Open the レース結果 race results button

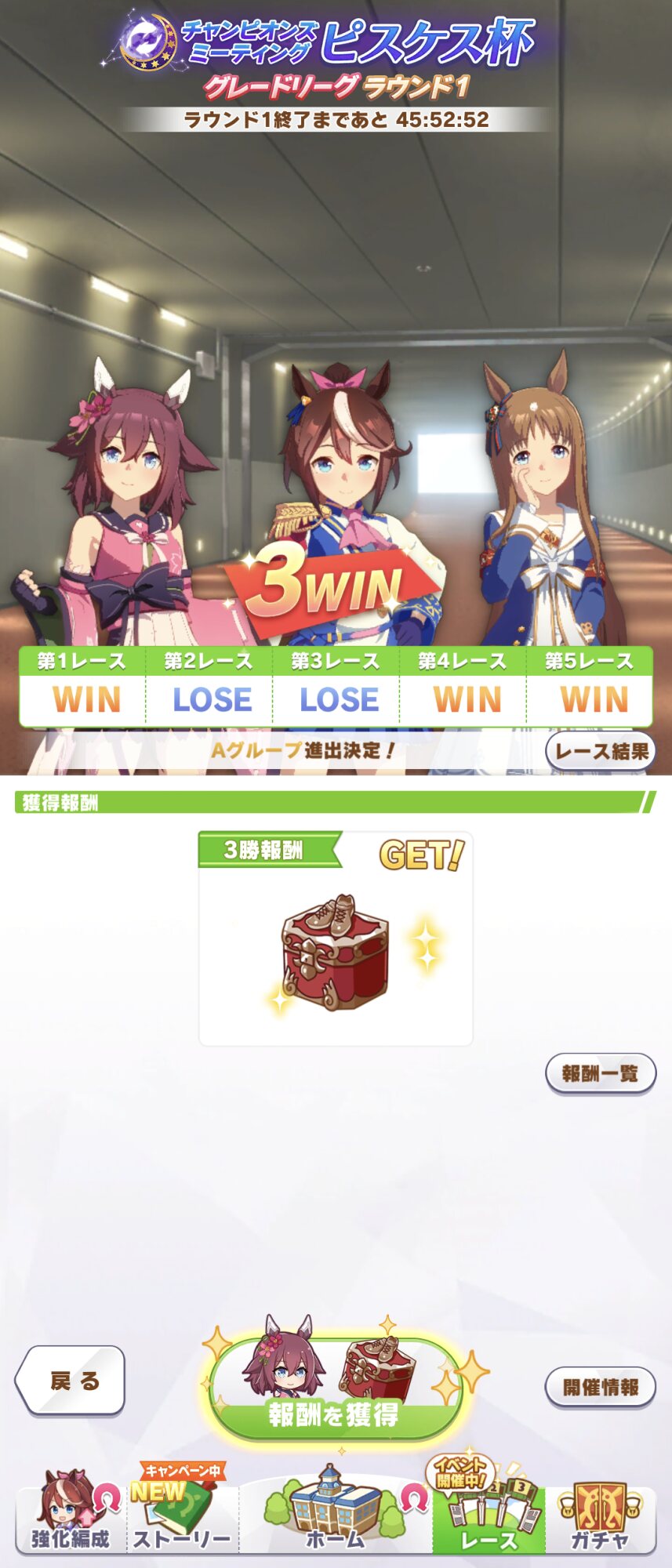601,751
